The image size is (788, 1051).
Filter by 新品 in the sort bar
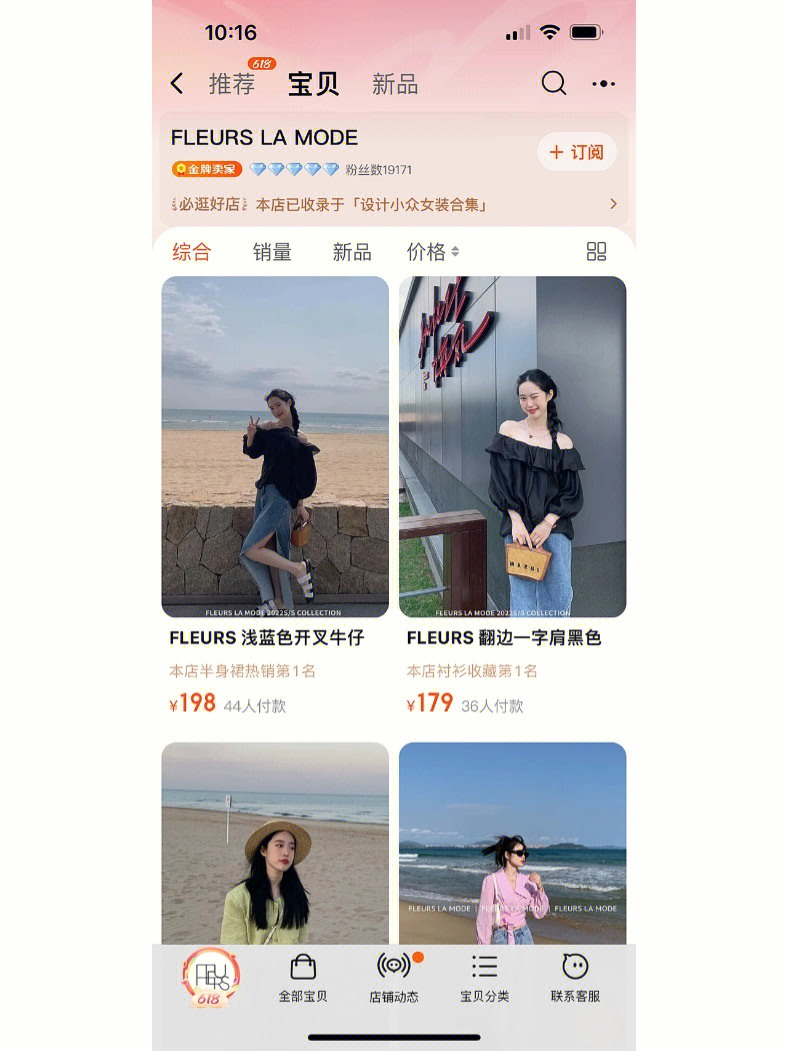351,252
